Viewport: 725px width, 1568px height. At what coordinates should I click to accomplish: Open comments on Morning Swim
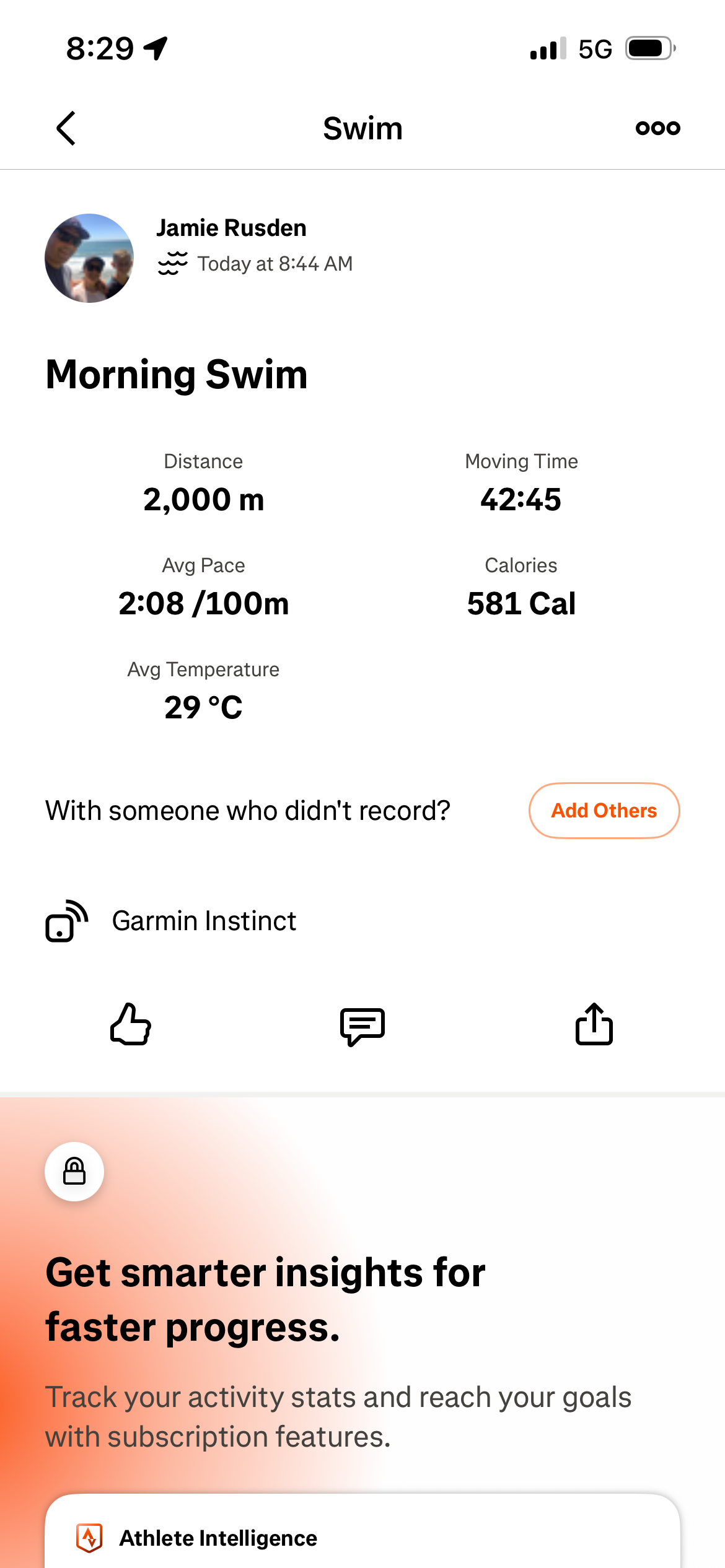tap(362, 1026)
